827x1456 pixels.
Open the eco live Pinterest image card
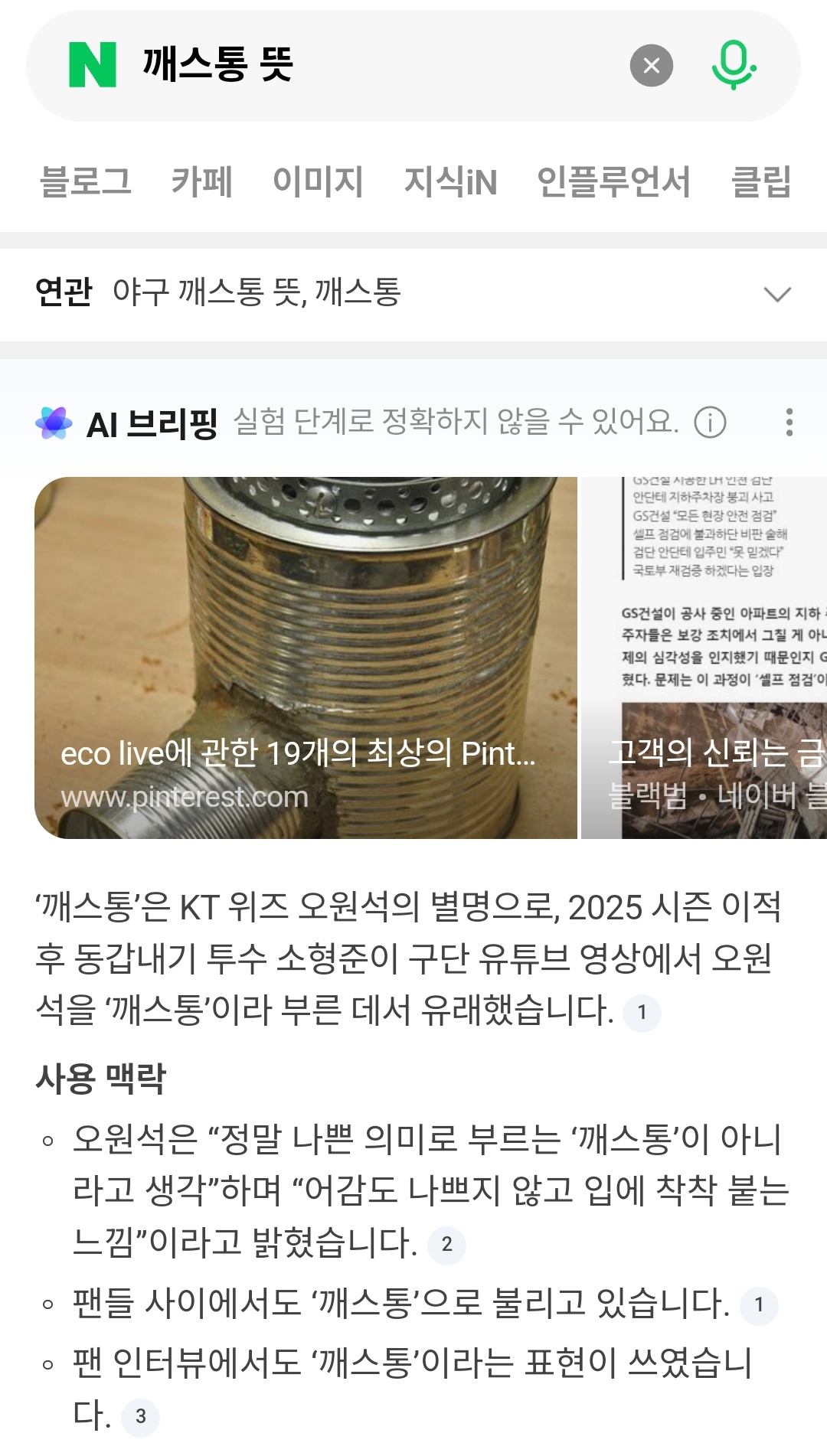[x=306, y=658]
